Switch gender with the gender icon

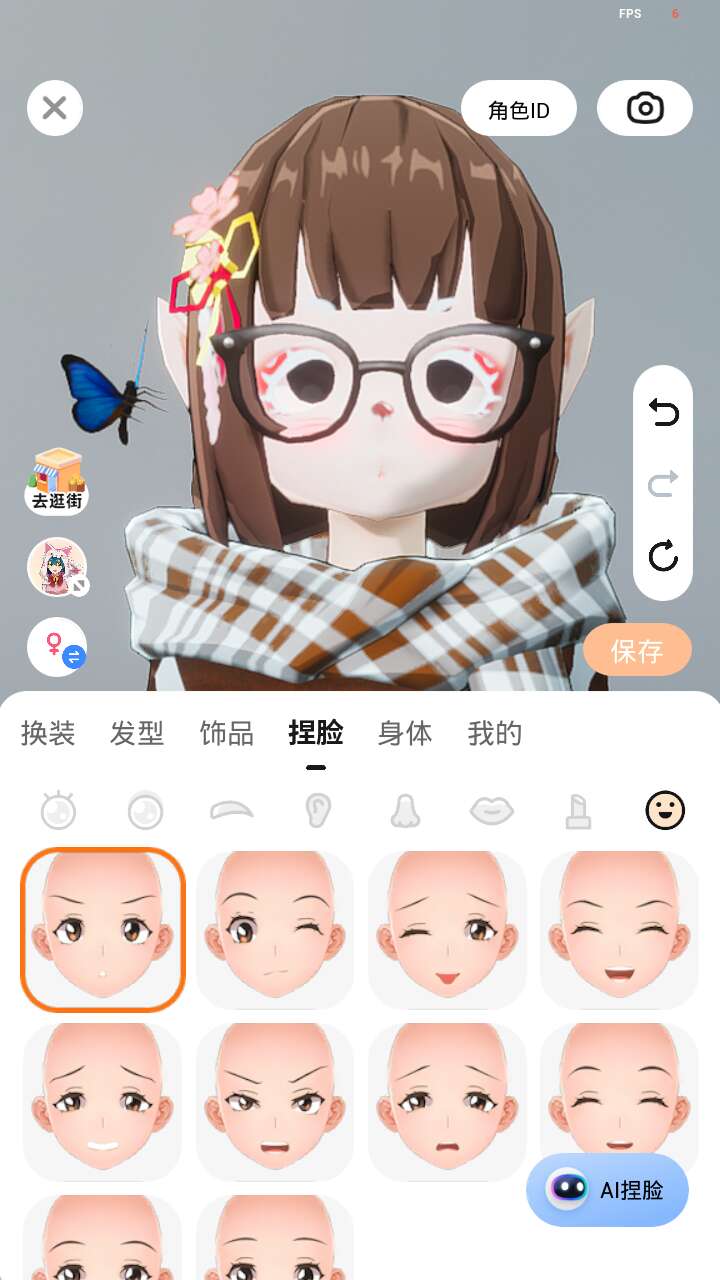point(57,647)
